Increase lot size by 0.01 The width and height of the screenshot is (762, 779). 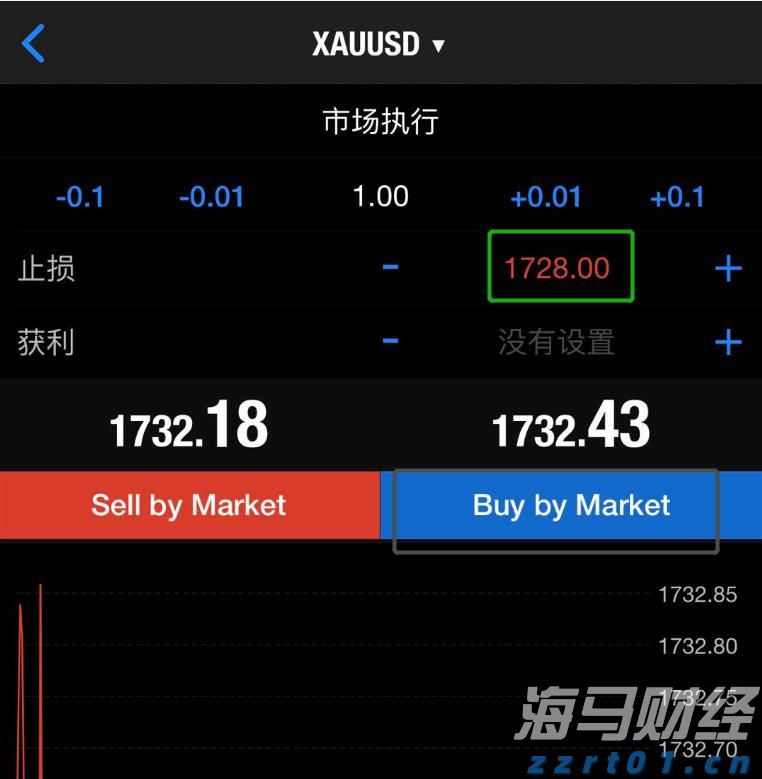click(x=547, y=197)
